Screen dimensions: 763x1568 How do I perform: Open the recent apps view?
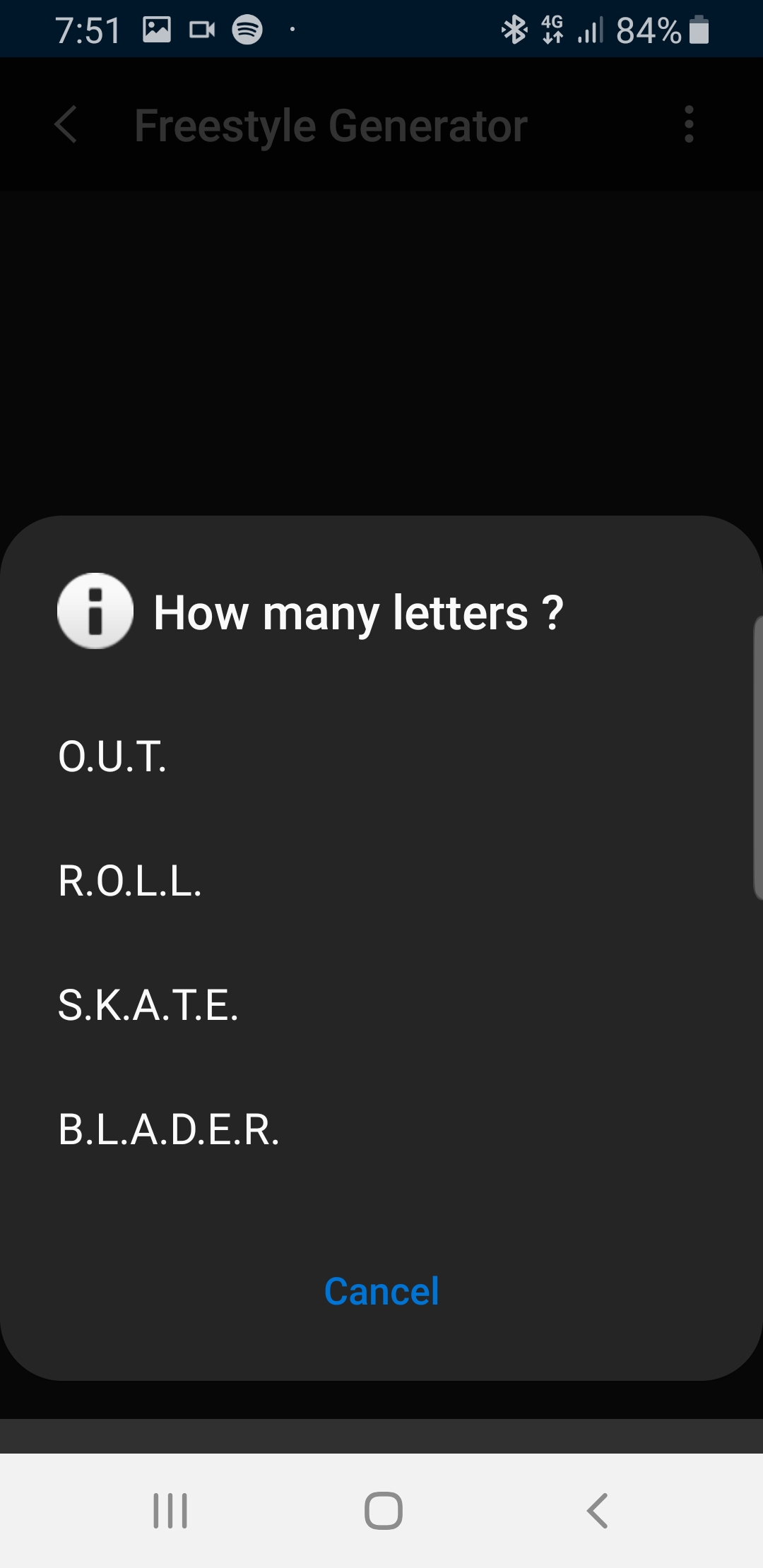tap(170, 1511)
